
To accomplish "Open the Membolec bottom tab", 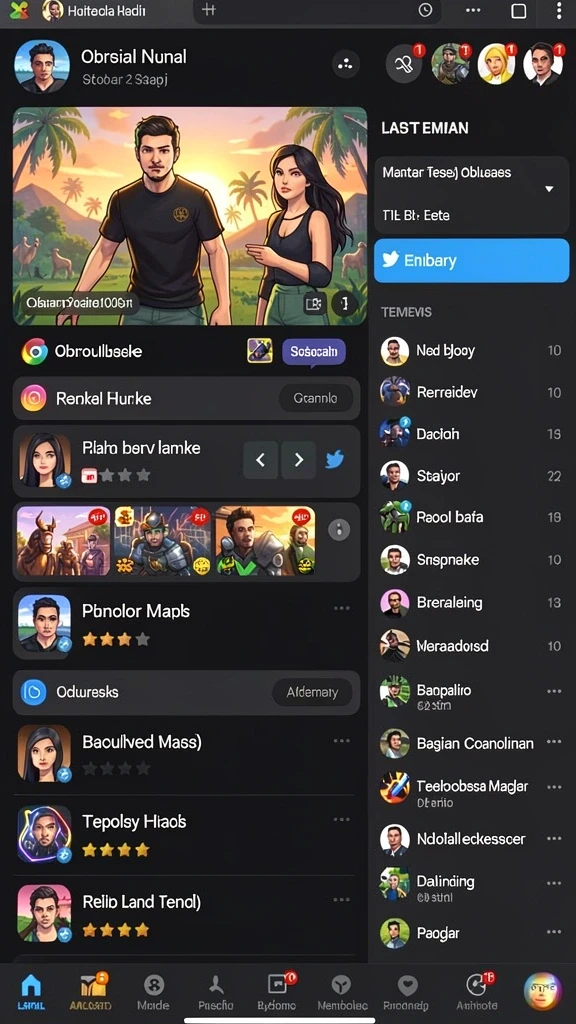I will coord(342,992).
